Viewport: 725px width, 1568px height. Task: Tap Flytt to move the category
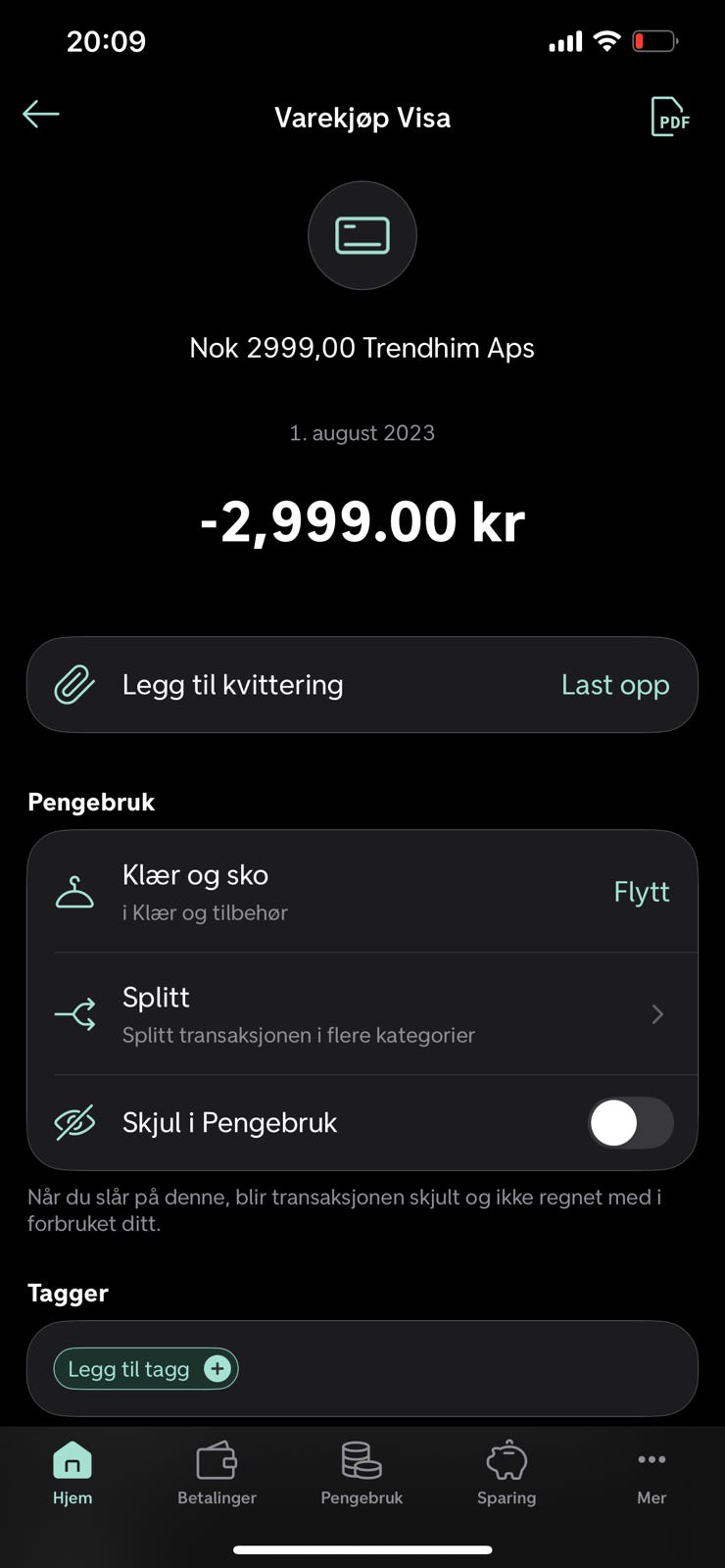pyautogui.click(x=641, y=892)
